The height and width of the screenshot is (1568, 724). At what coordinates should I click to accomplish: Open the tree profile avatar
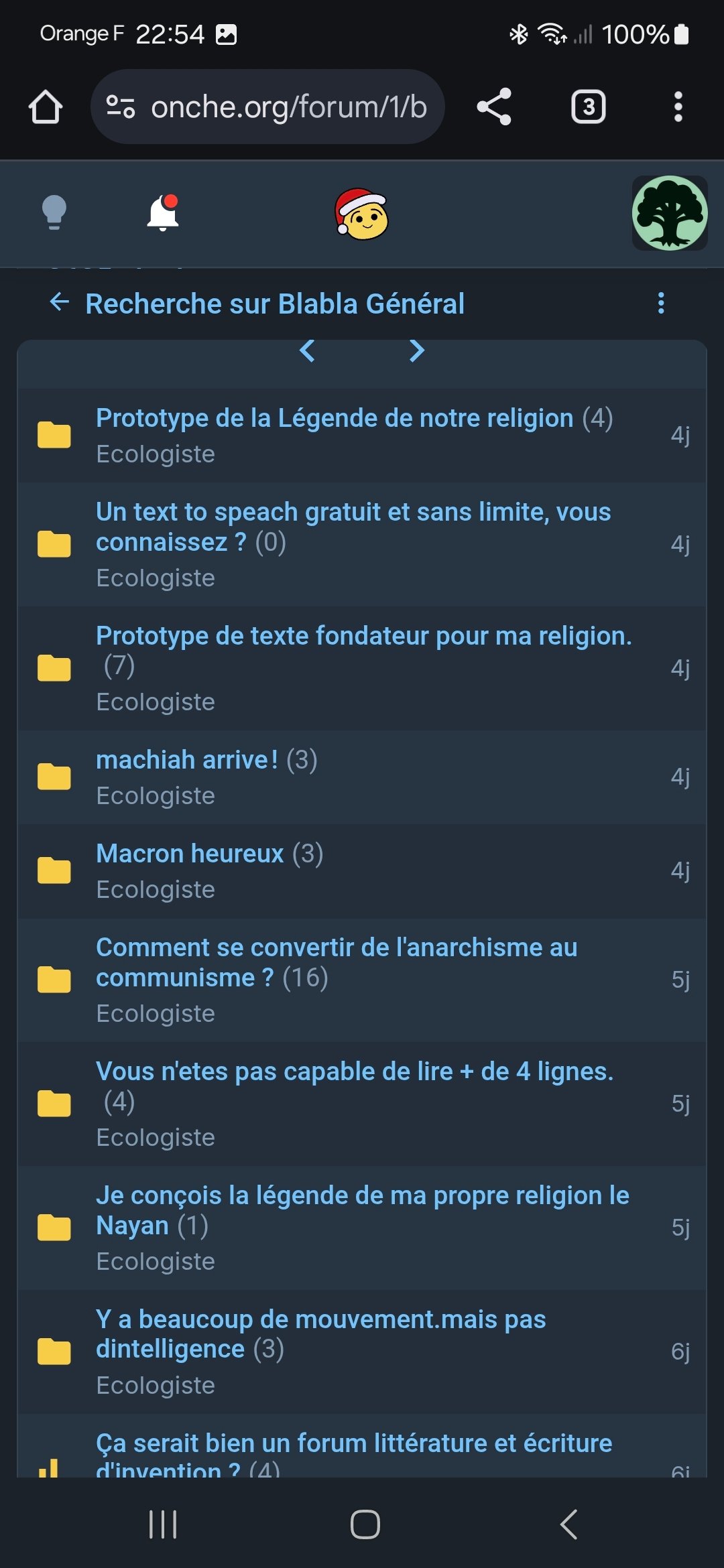pos(670,213)
